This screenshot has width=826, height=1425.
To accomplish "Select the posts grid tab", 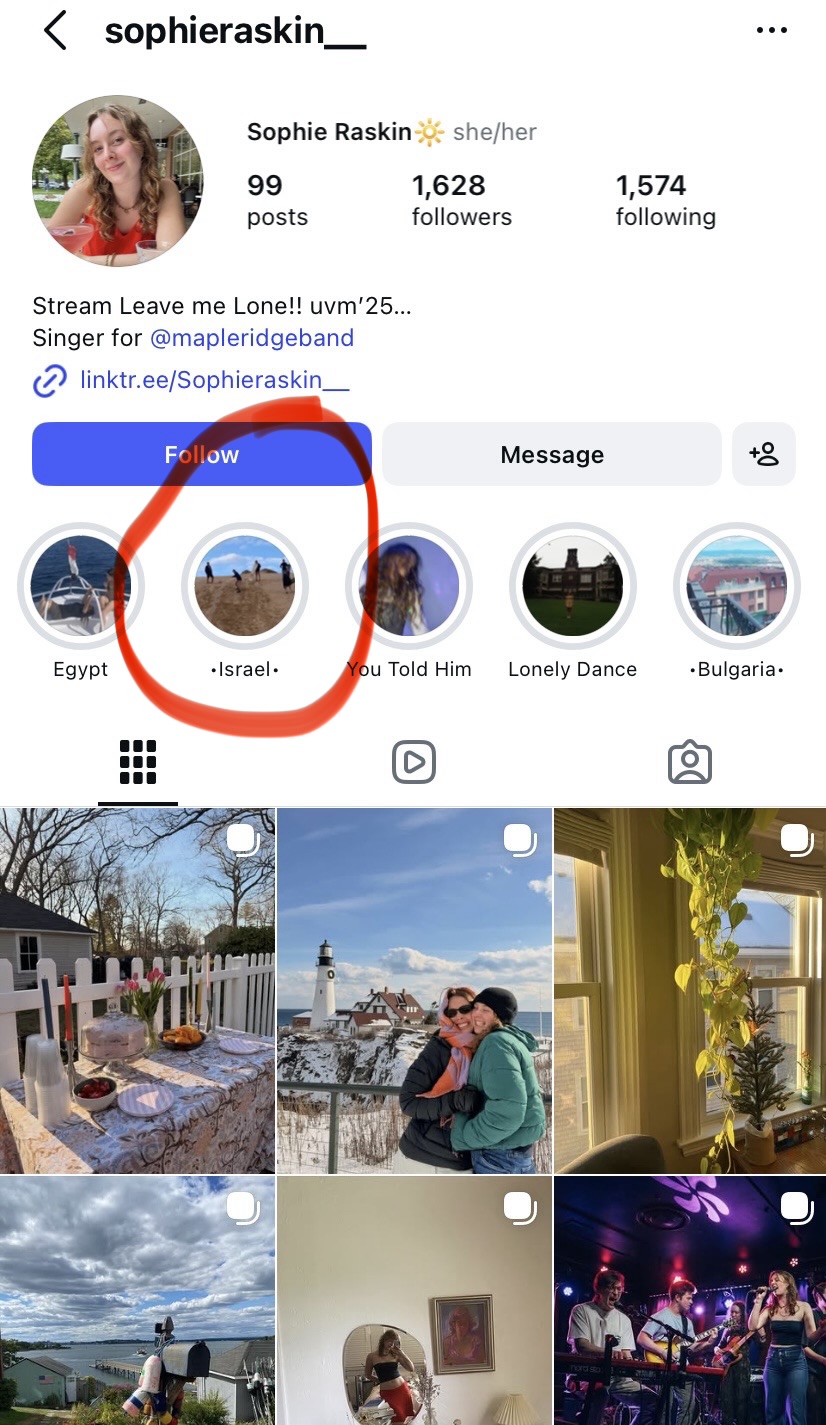I will click(x=138, y=763).
